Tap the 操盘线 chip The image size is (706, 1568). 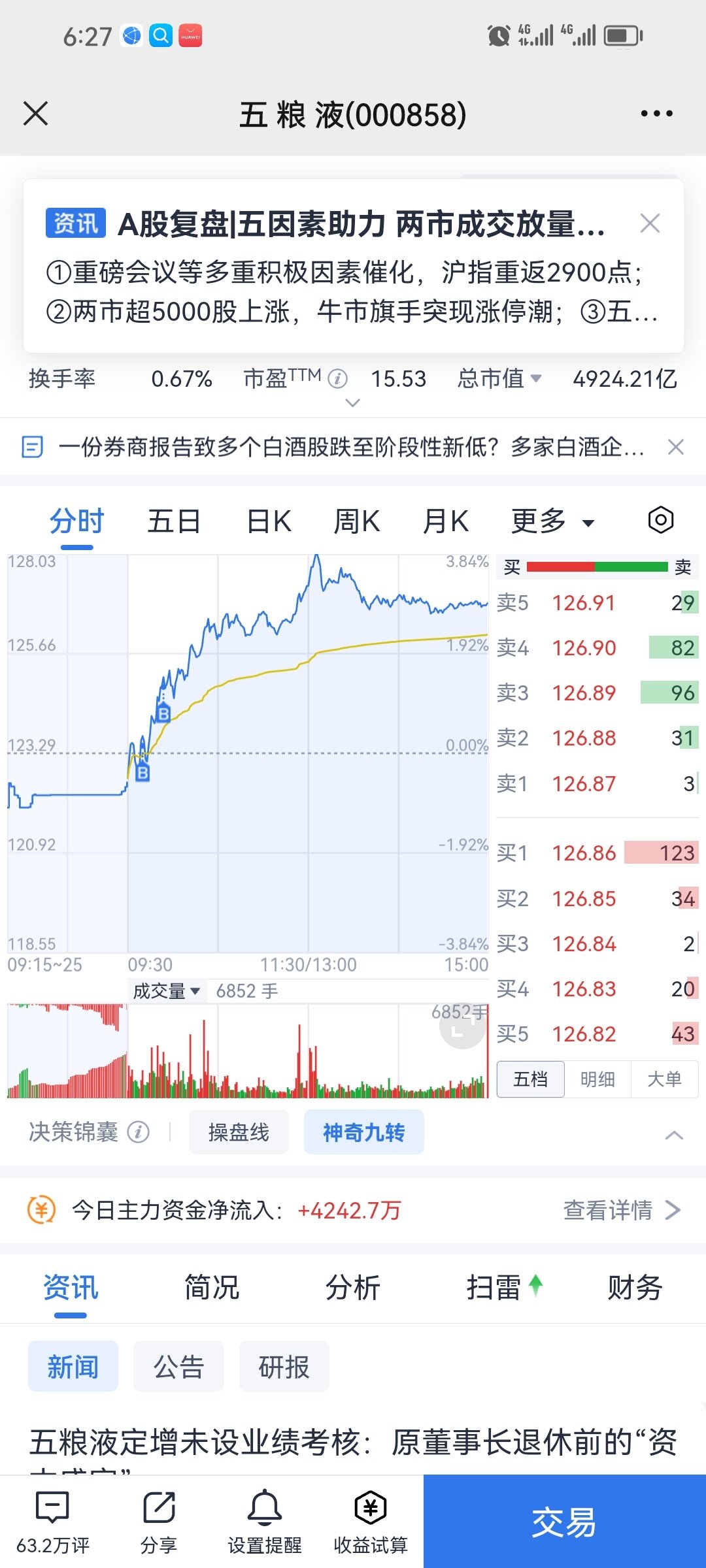239,1132
